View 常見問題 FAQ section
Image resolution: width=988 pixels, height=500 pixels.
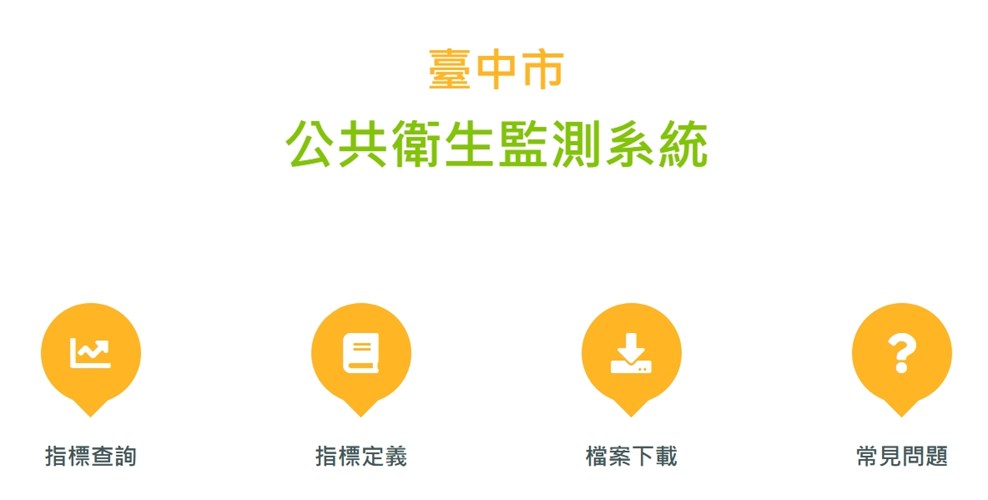(901, 353)
